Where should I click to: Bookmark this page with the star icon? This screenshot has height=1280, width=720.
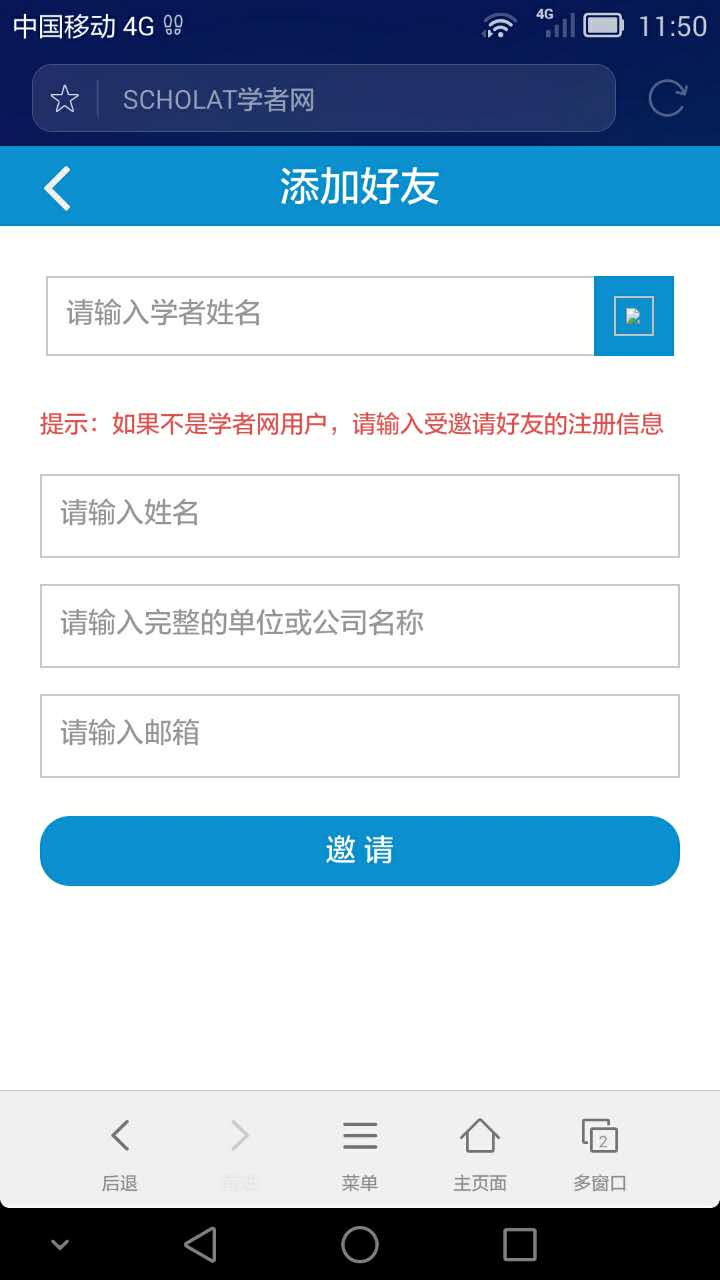click(65, 99)
